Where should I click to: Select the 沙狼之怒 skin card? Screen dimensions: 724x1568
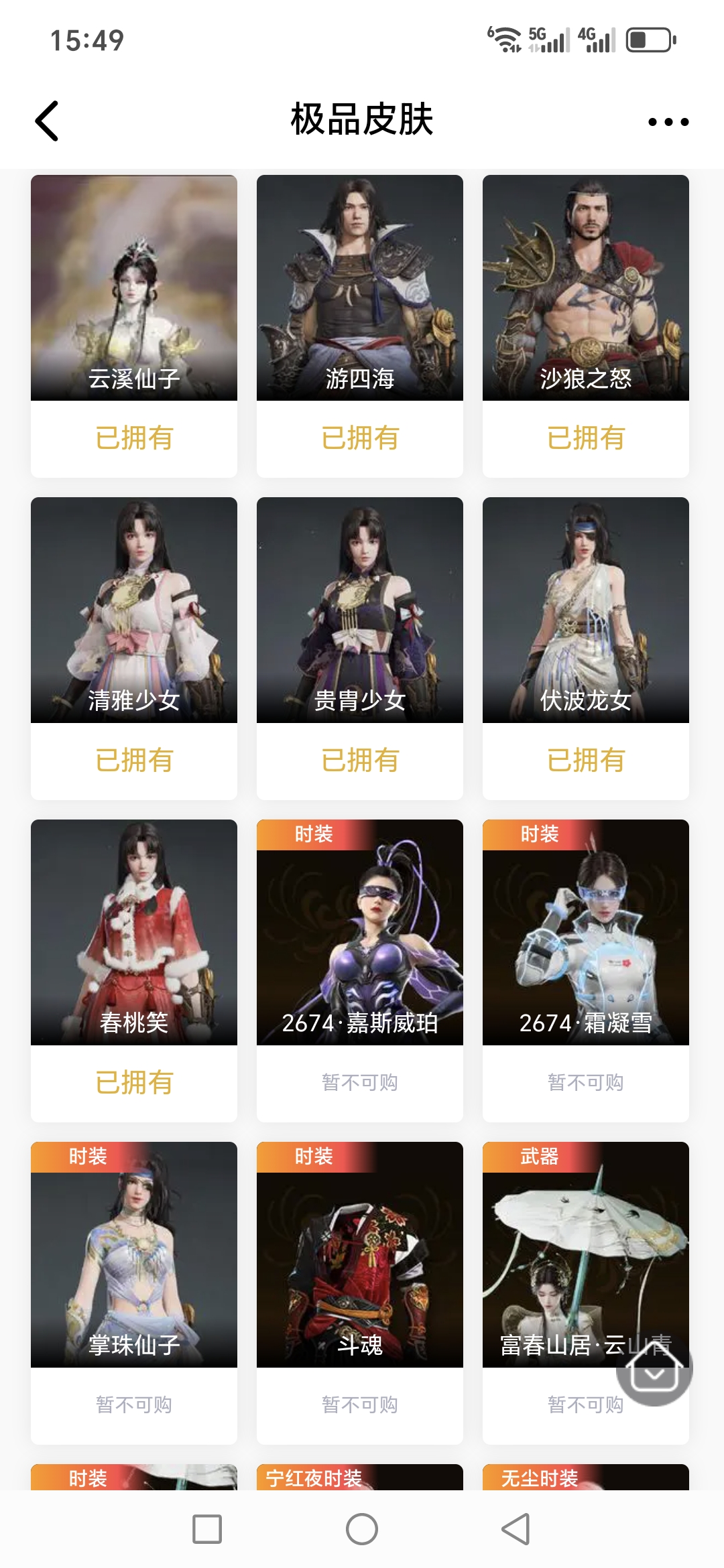586,288
